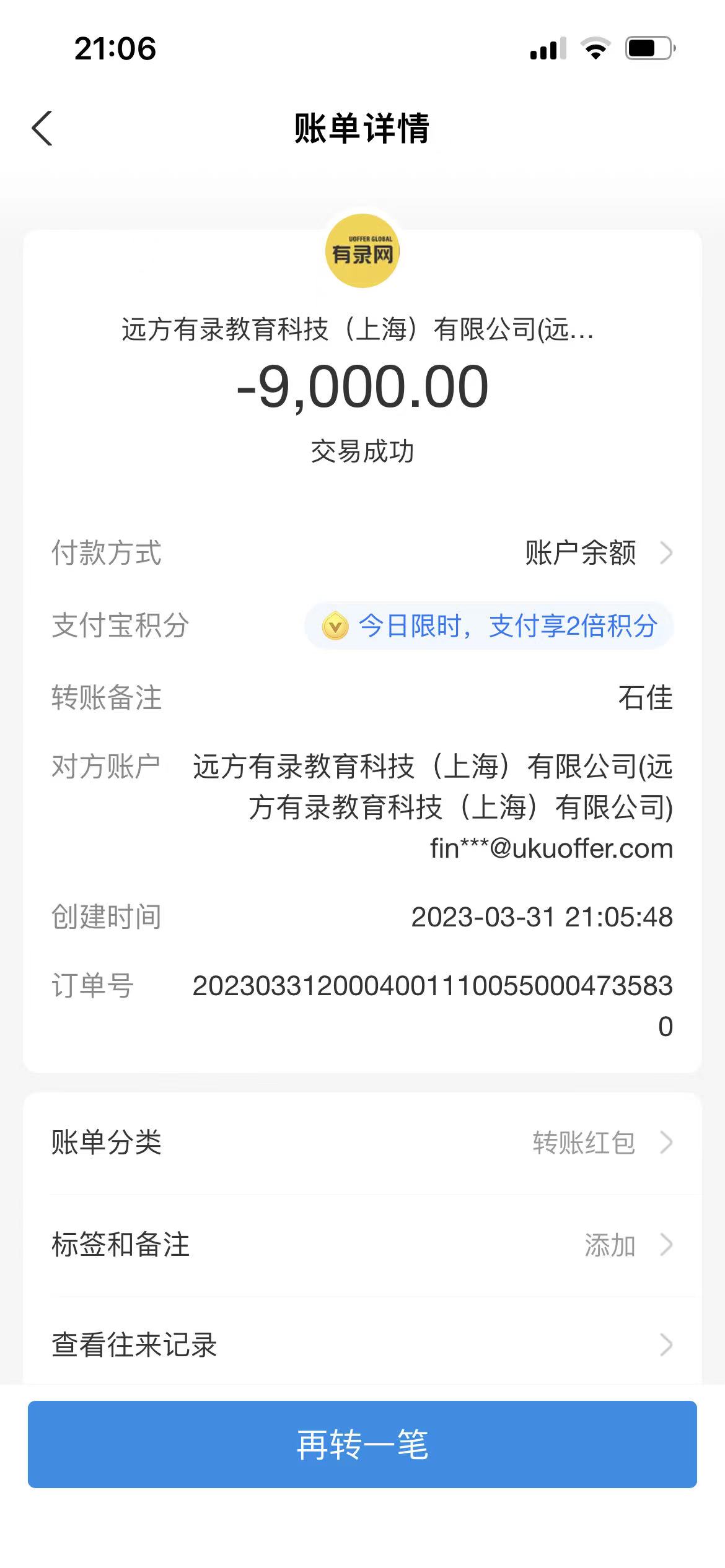The width and height of the screenshot is (725, 1568).
Task: Go back from the 账单详情 page
Action: pos(42,129)
